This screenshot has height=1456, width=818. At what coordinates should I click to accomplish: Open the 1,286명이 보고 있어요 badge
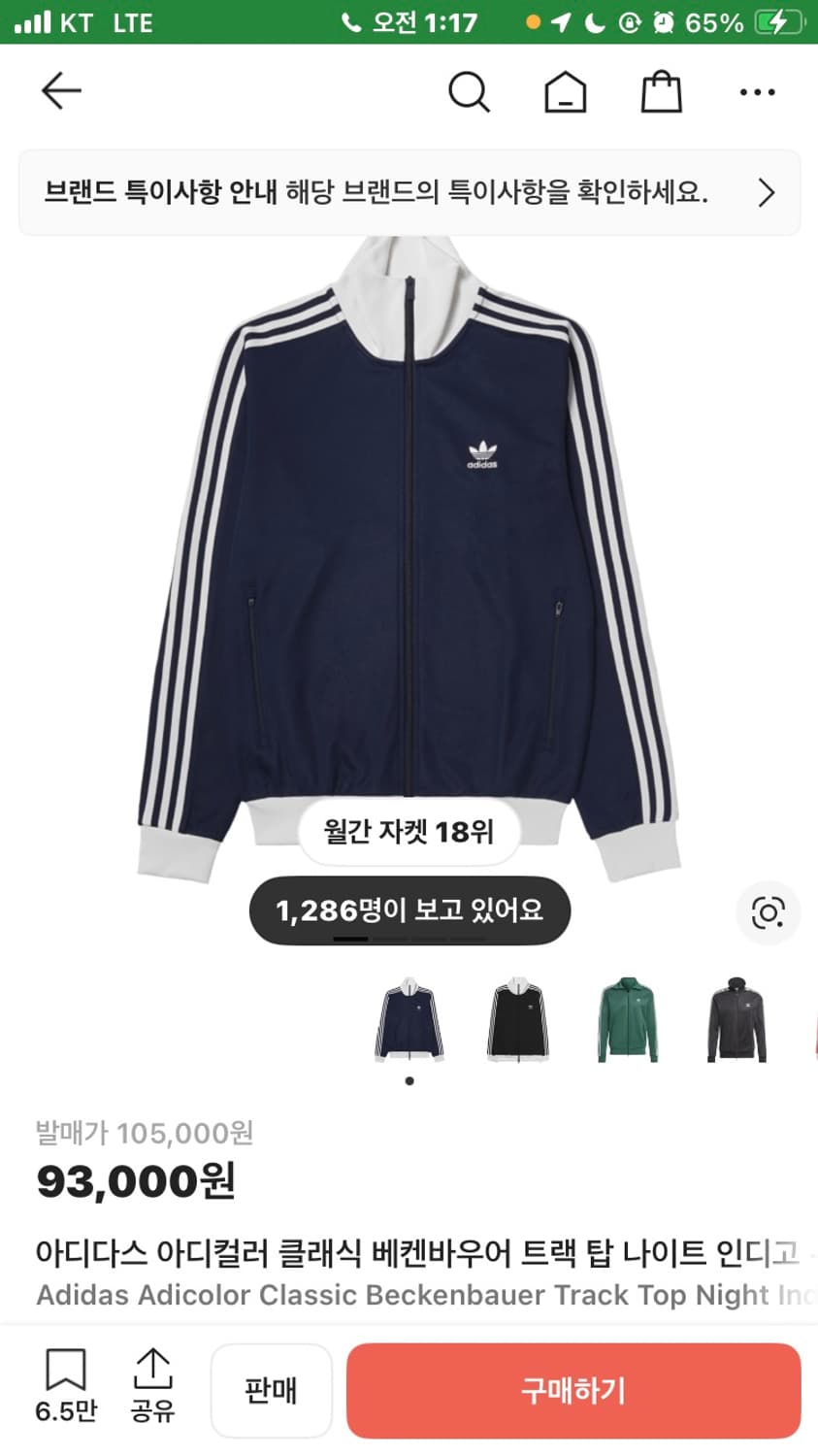(x=409, y=910)
